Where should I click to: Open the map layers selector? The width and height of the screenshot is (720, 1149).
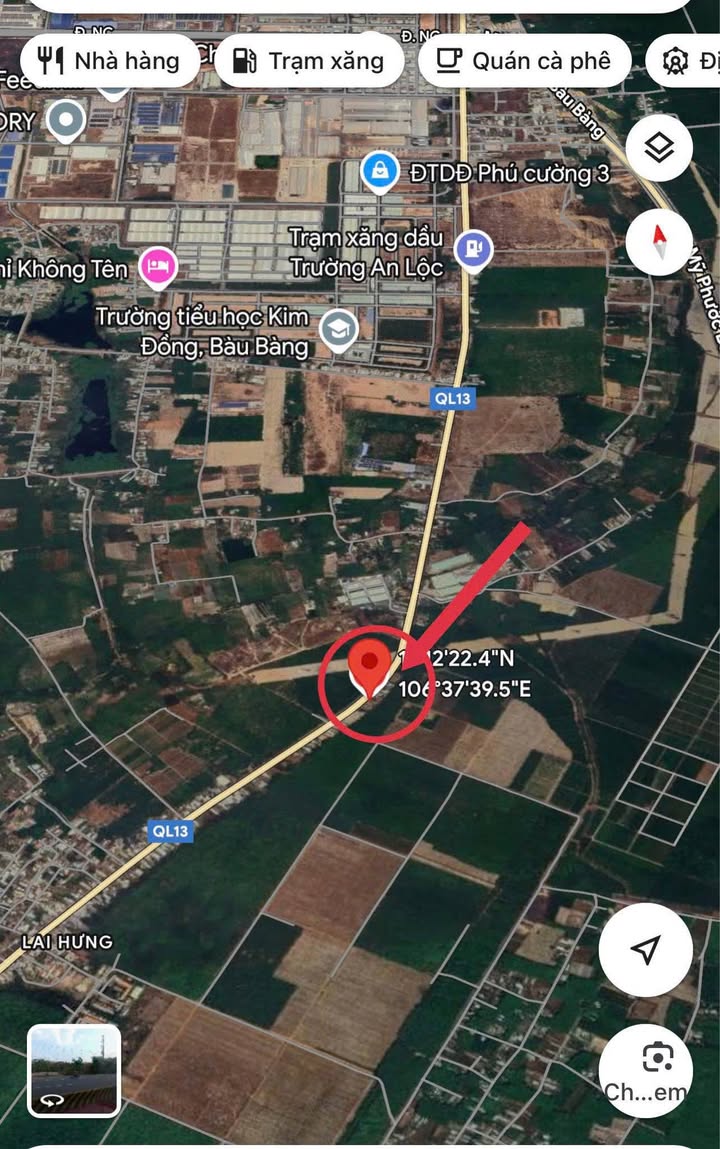(x=659, y=149)
